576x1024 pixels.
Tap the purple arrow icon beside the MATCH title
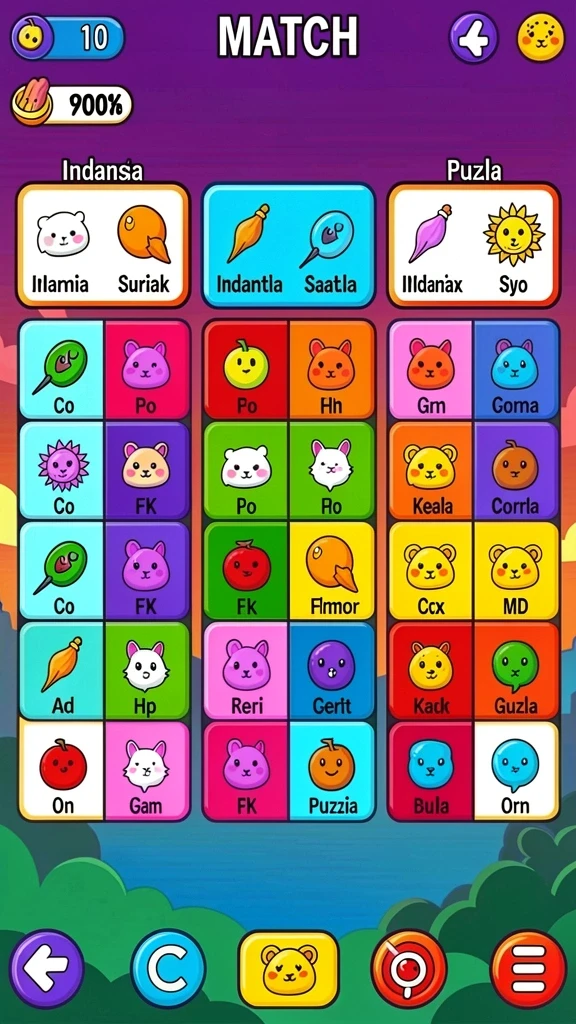coord(473,38)
